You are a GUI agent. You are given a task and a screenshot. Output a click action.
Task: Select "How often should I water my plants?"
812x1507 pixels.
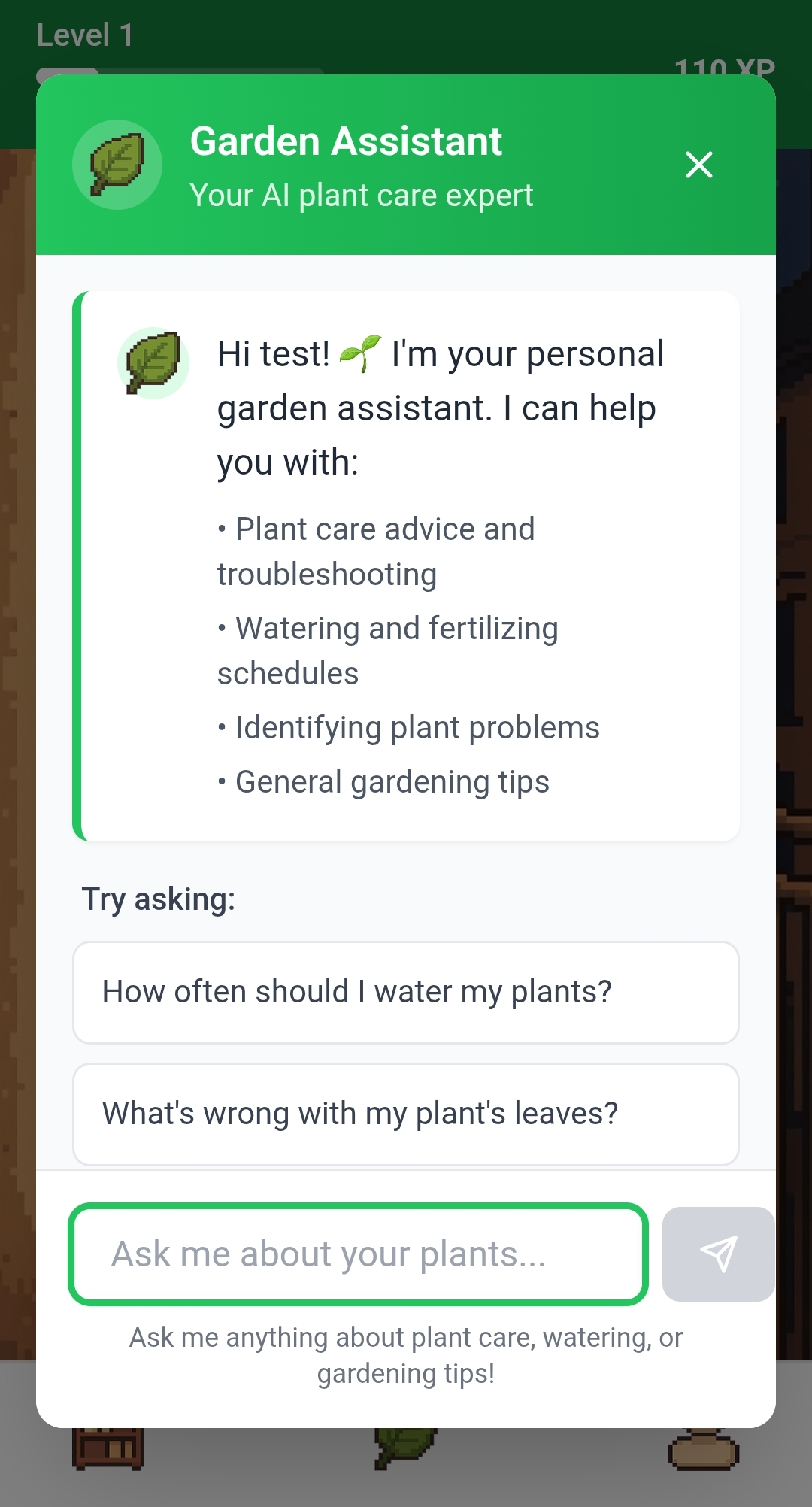coord(405,992)
